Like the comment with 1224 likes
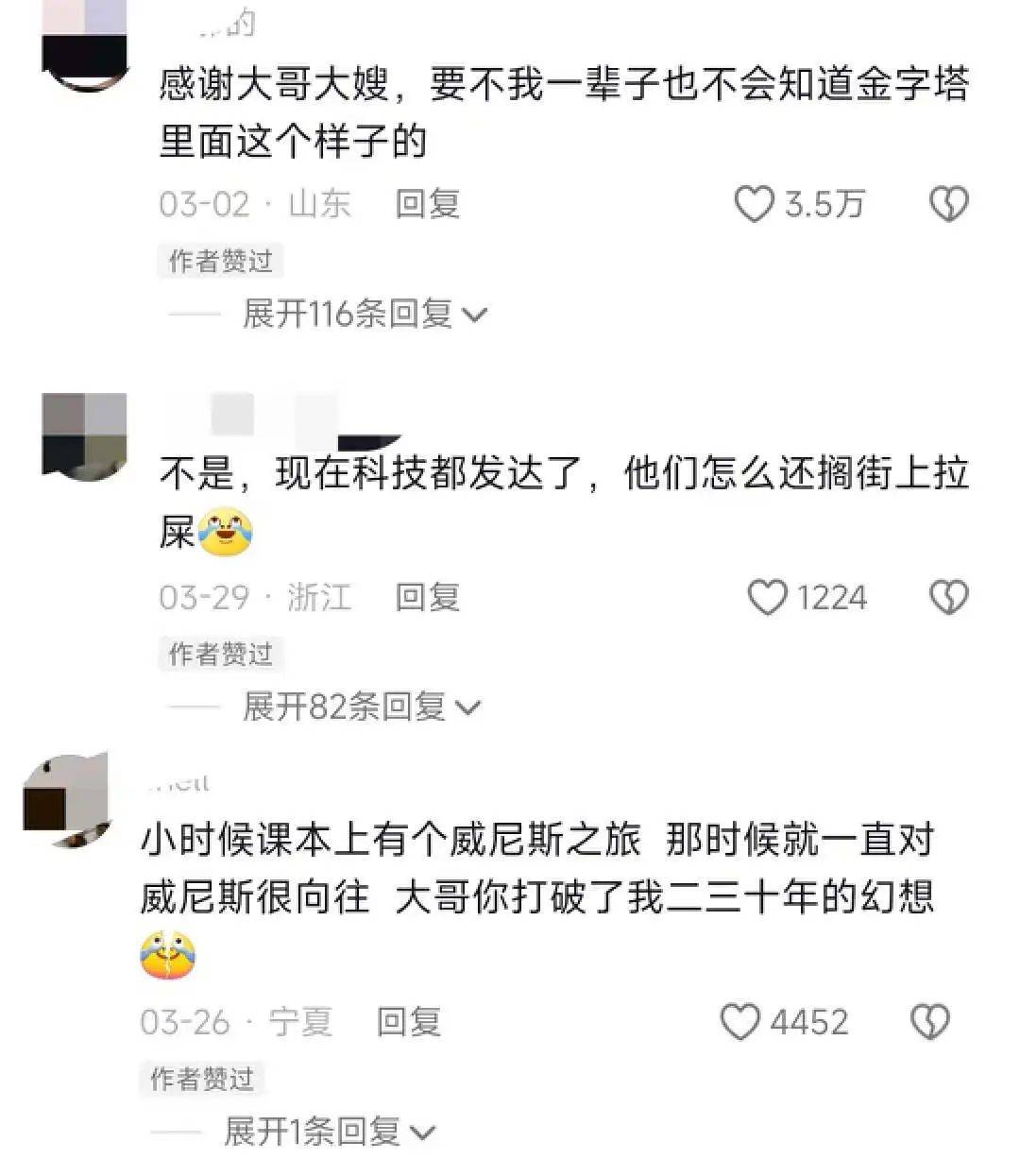This screenshot has width=1020, height=1176. (x=767, y=597)
